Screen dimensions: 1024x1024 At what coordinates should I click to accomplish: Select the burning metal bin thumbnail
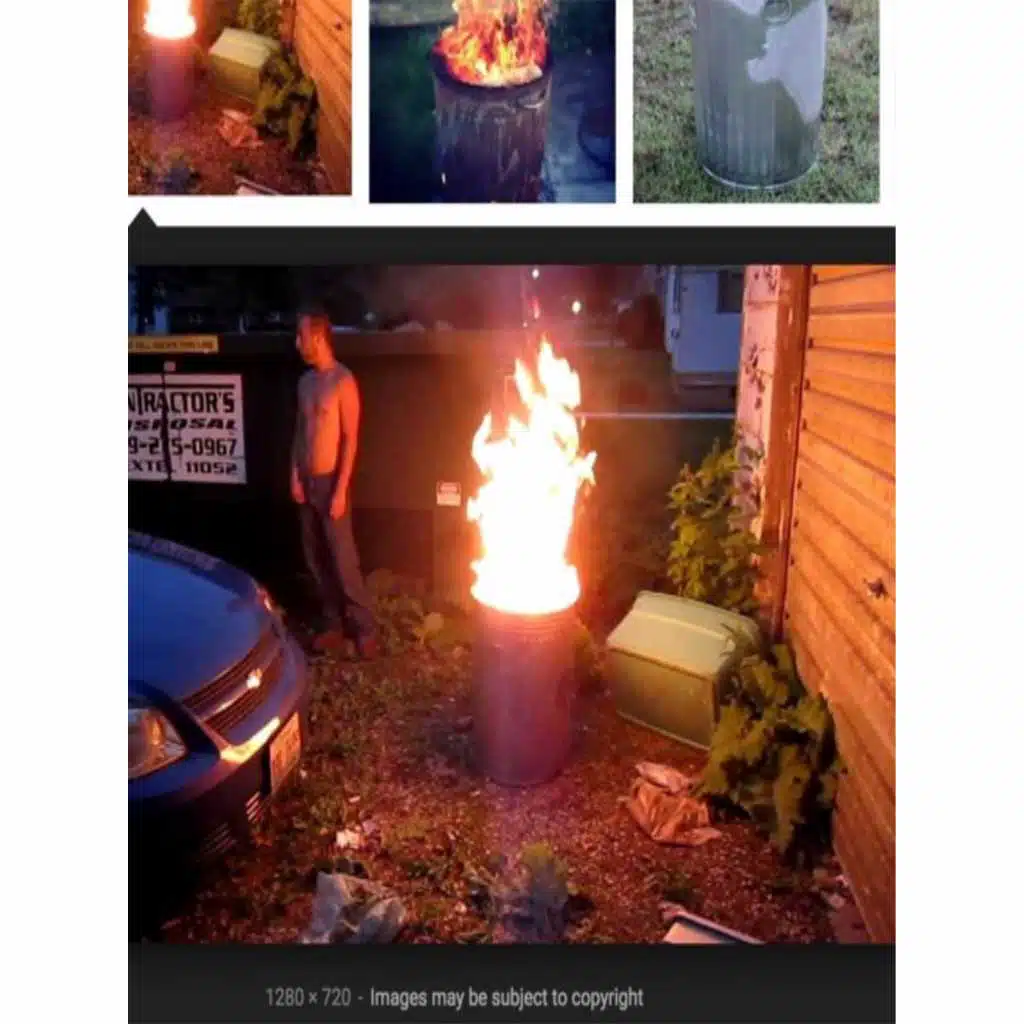click(x=492, y=101)
